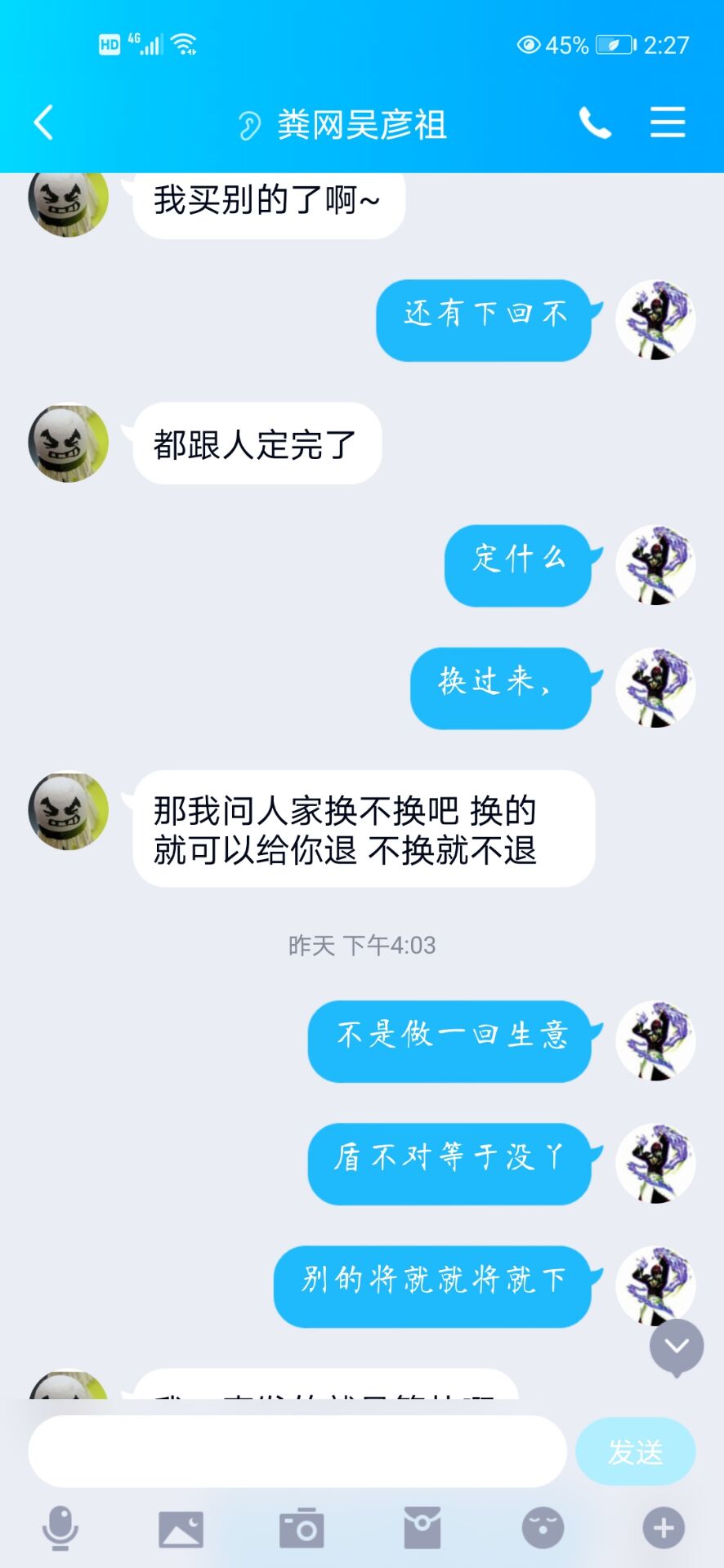Open the emoji sticker panel
The height and width of the screenshot is (1568, 724).
543,1528
